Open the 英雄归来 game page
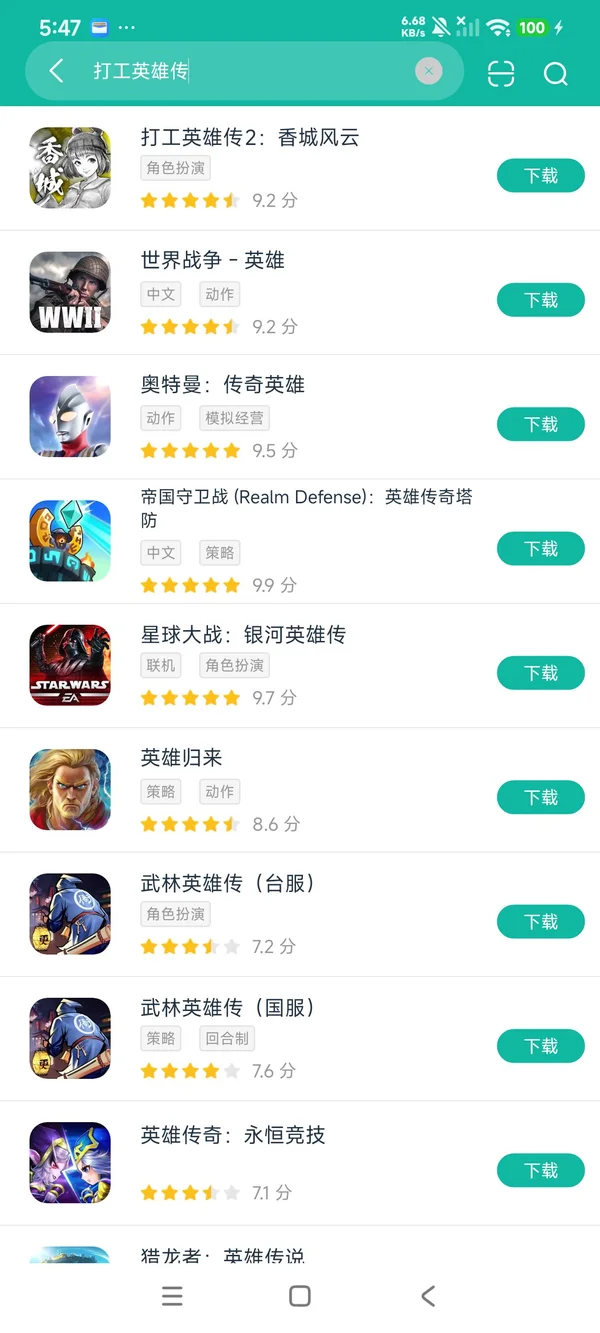This screenshot has width=600, height=1333. click(x=182, y=758)
